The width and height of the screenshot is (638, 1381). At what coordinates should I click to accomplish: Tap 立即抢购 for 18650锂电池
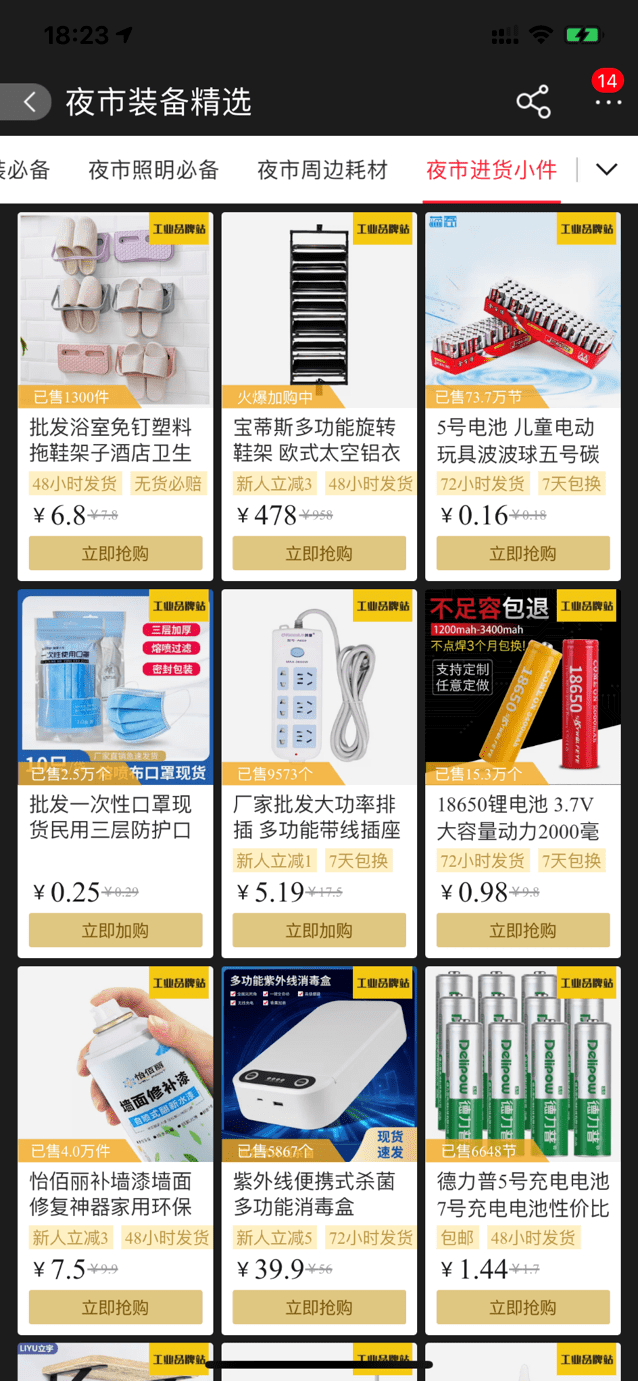click(x=523, y=930)
